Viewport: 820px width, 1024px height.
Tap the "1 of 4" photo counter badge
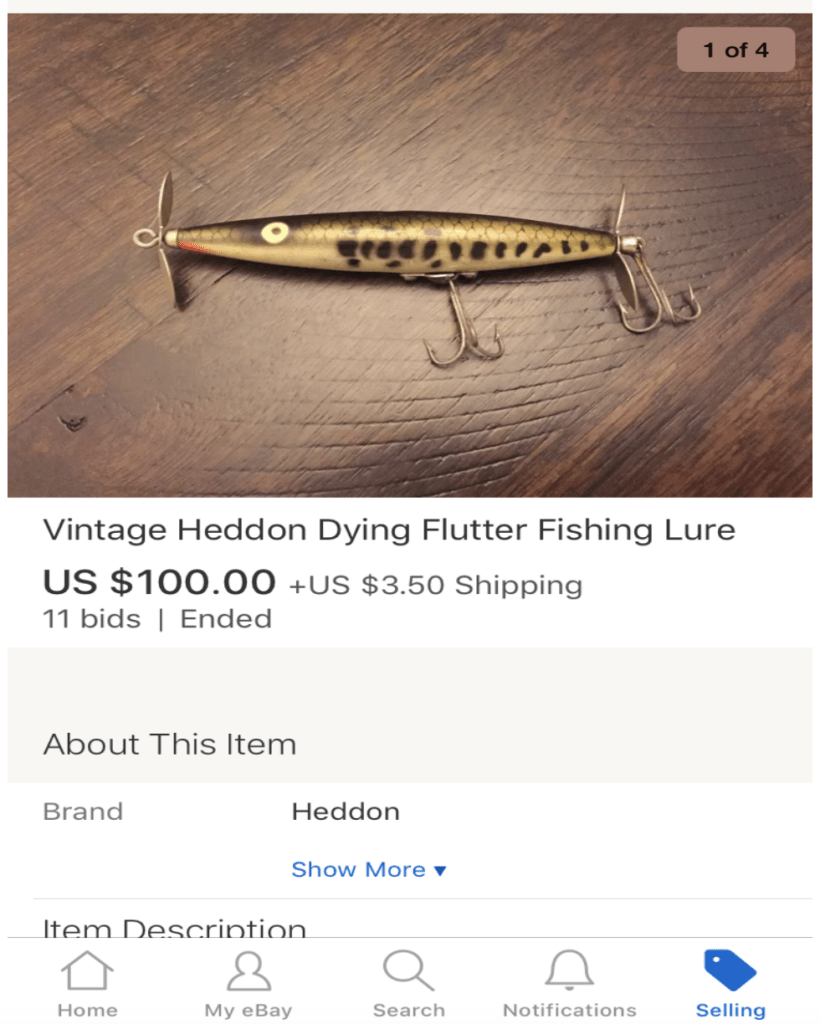tap(736, 49)
